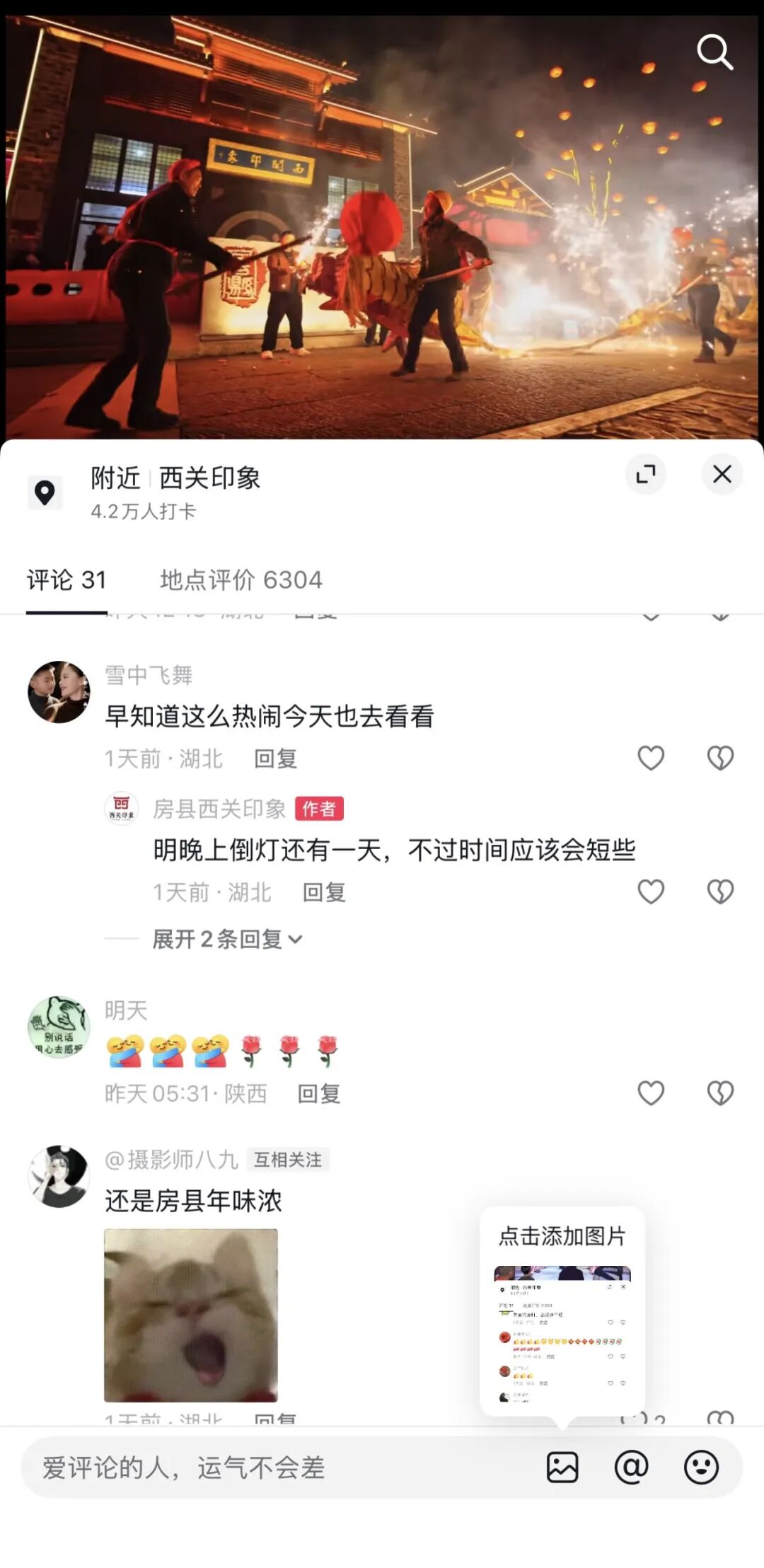Image resolution: width=764 pixels, height=1568 pixels.
Task: View the cat image in 摄影师八九's comment
Action: click(191, 1315)
